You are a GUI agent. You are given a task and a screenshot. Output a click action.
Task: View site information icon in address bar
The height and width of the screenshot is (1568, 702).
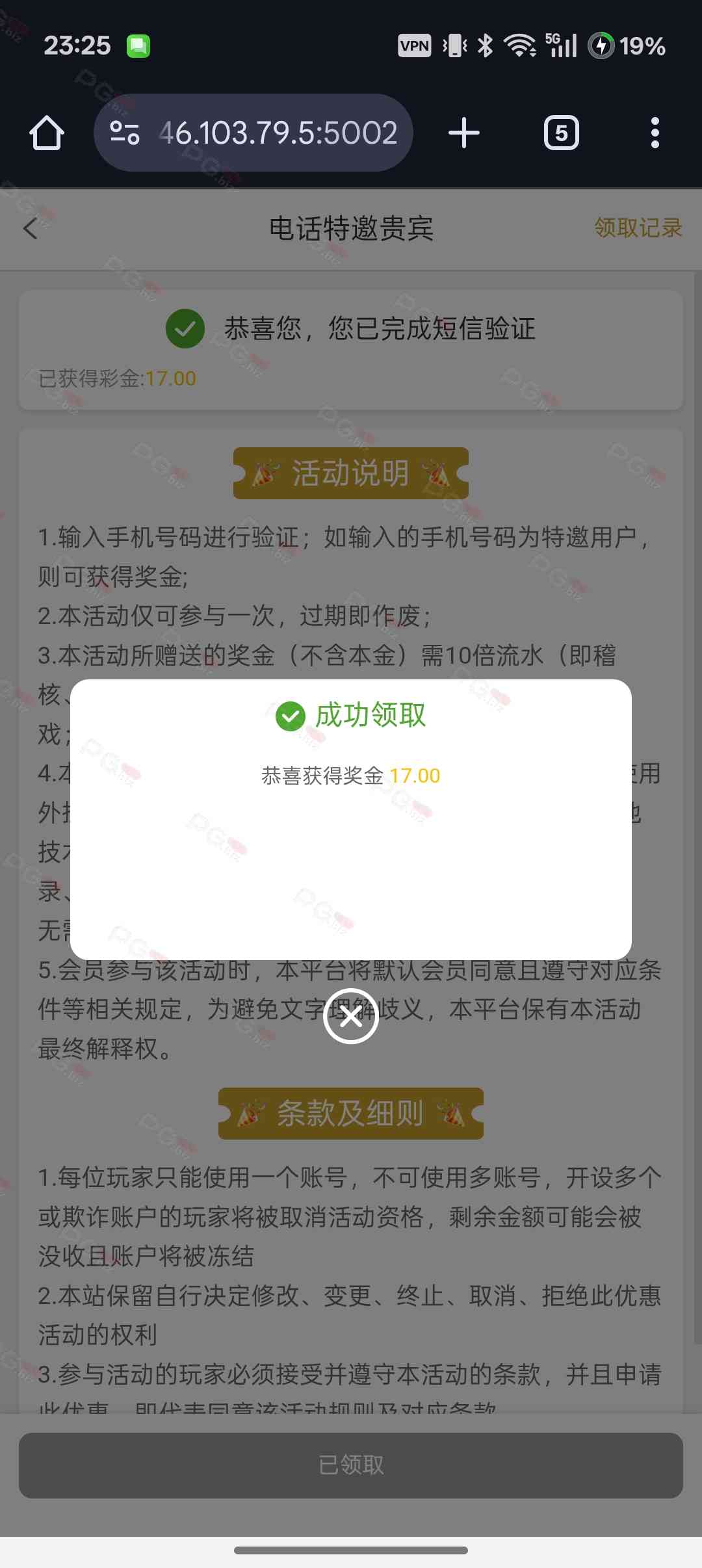125,133
